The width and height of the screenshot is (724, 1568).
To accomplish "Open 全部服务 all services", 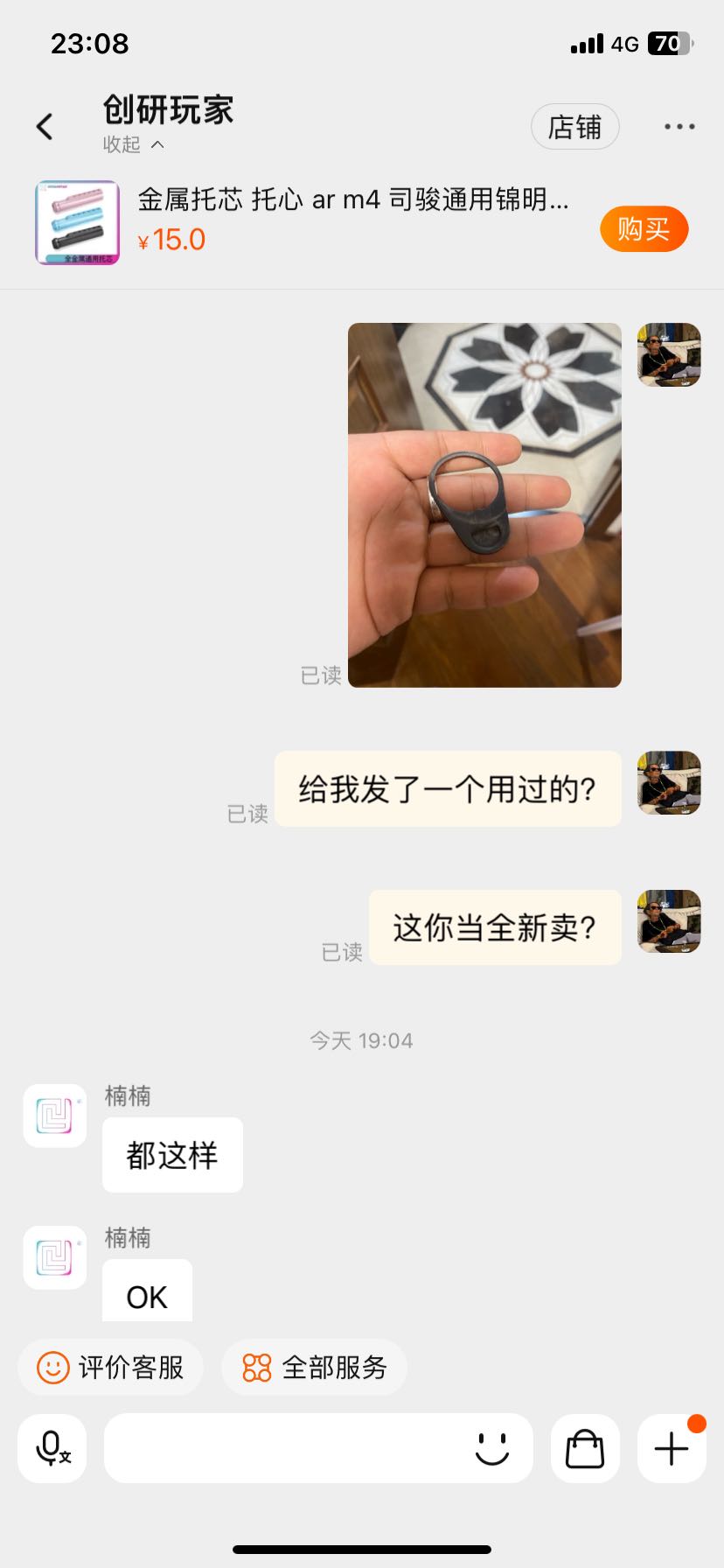I will pyautogui.click(x=315, y=1368).
